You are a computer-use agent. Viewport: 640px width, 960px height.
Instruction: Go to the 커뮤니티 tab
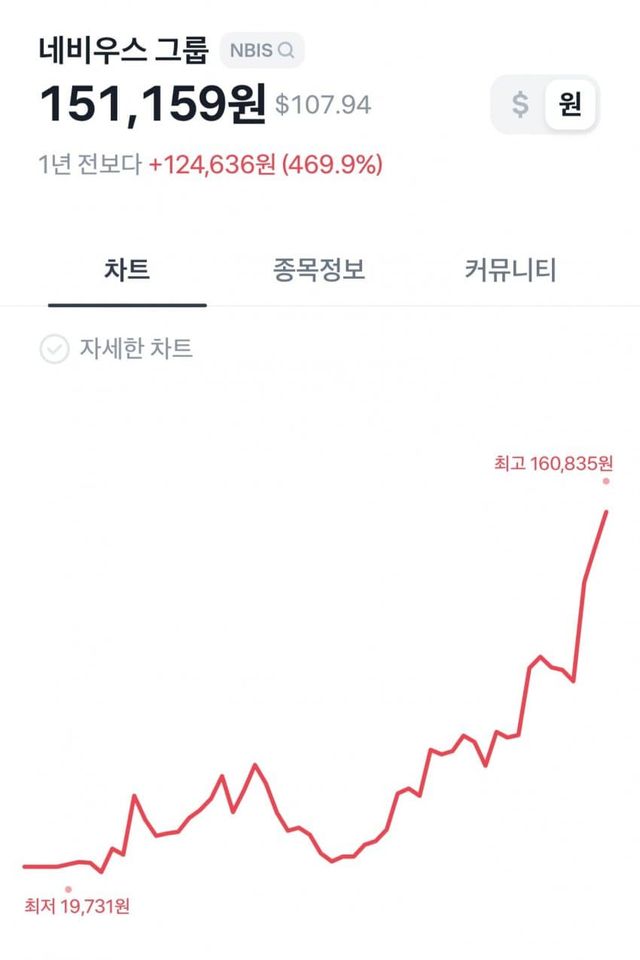[510, 270]
